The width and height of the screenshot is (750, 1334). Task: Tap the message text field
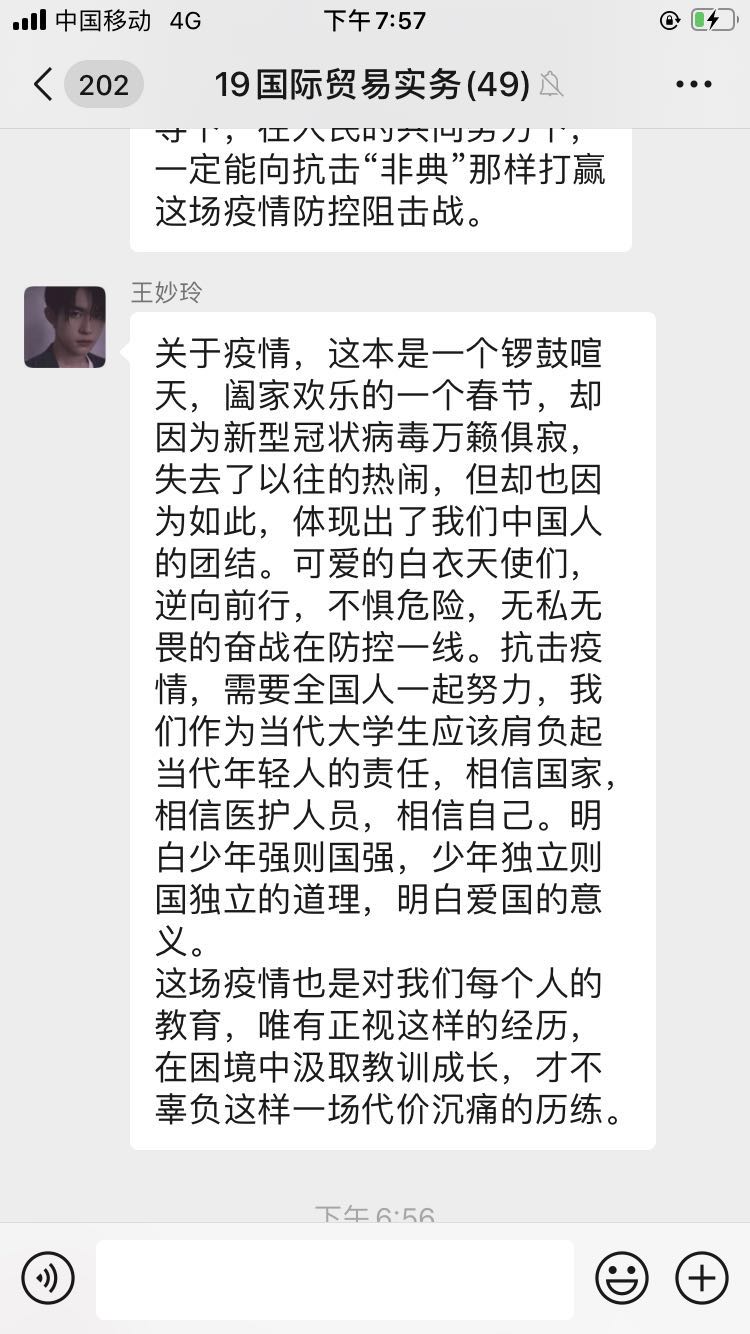335,1279
